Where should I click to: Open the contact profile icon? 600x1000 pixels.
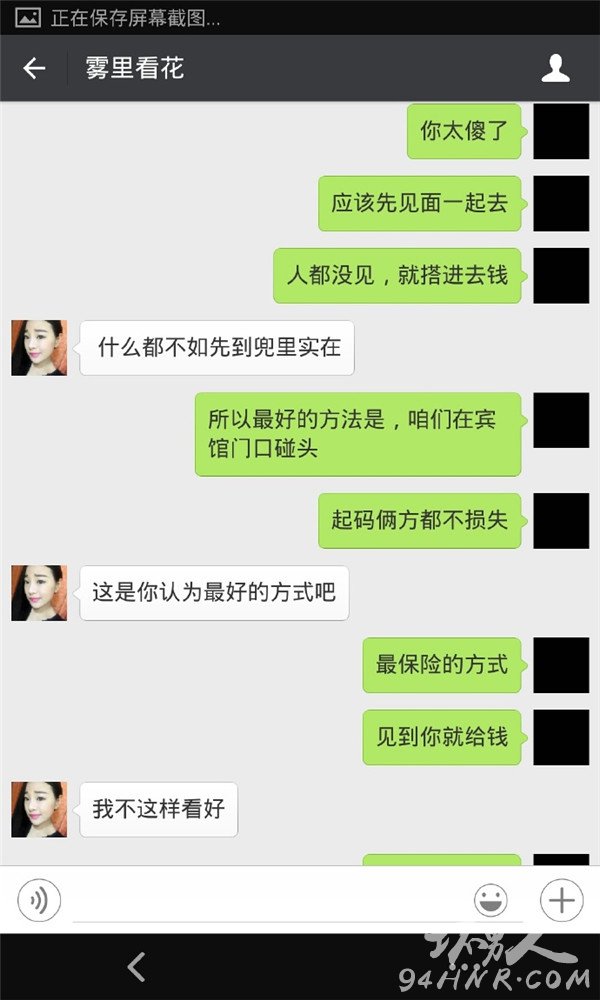[555, 68]
